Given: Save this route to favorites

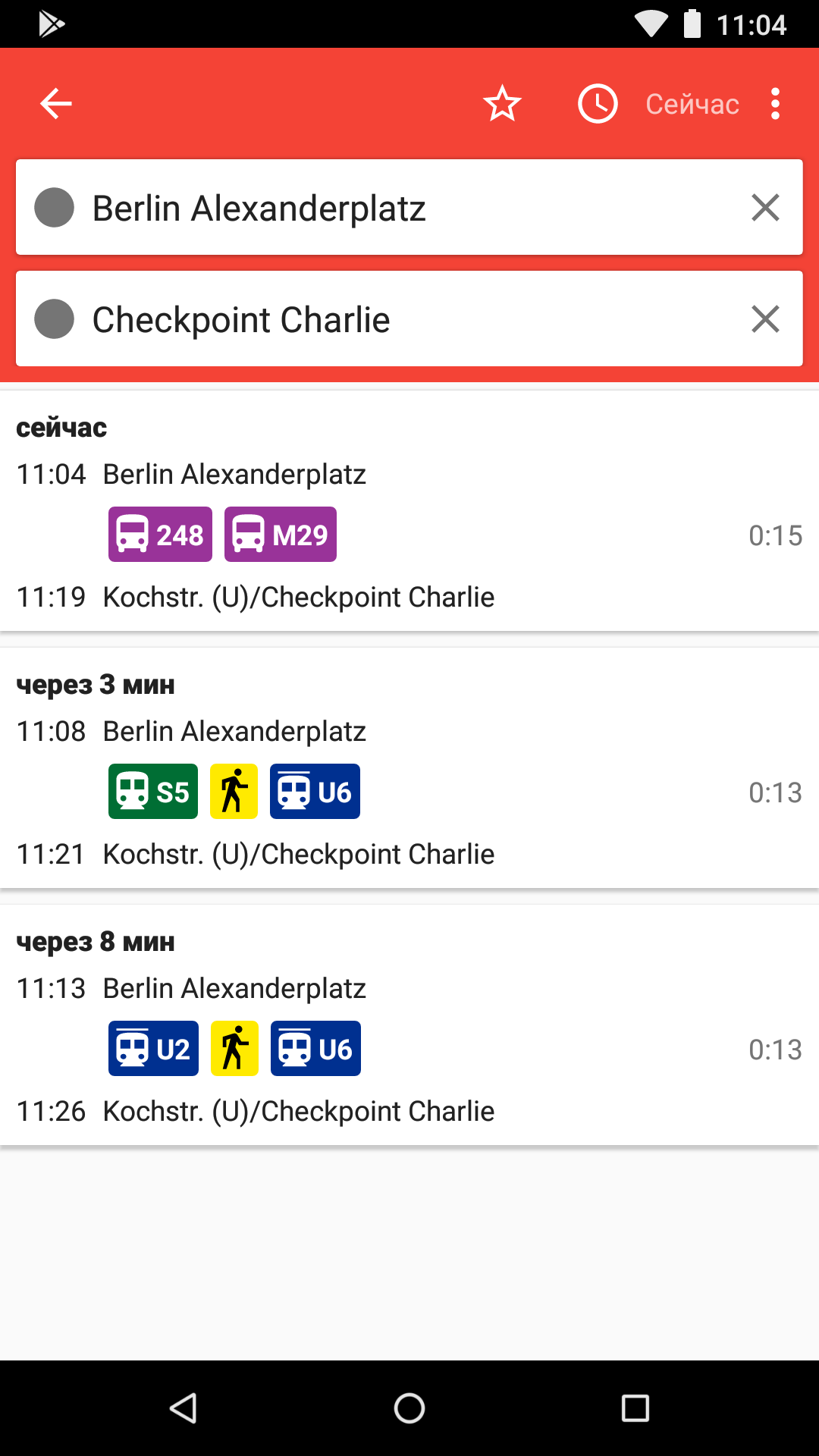Looking at the screenshot, I should pyautogui.click(x=502, y=104).
